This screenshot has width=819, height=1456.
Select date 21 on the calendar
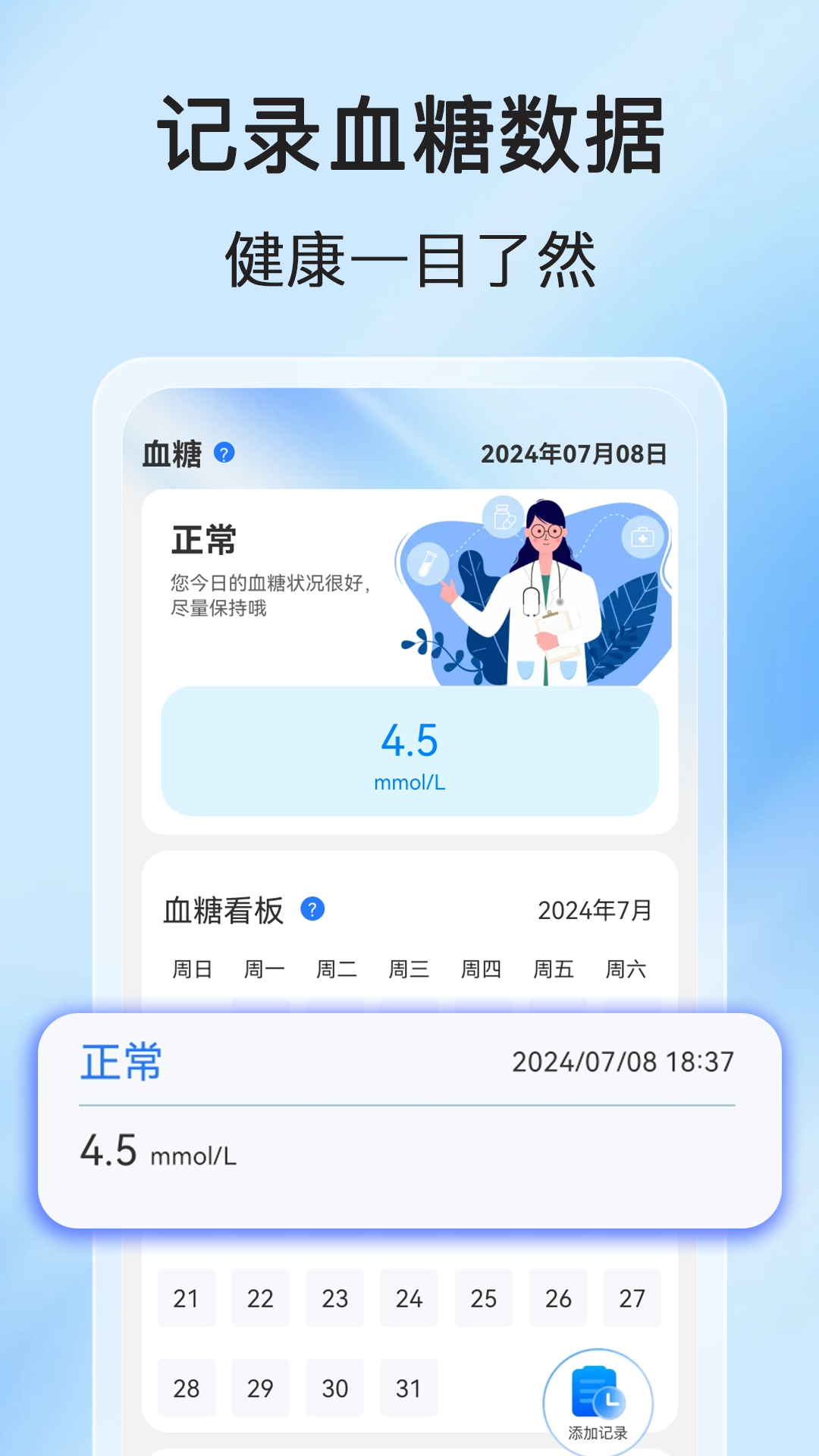(186, 1298)
